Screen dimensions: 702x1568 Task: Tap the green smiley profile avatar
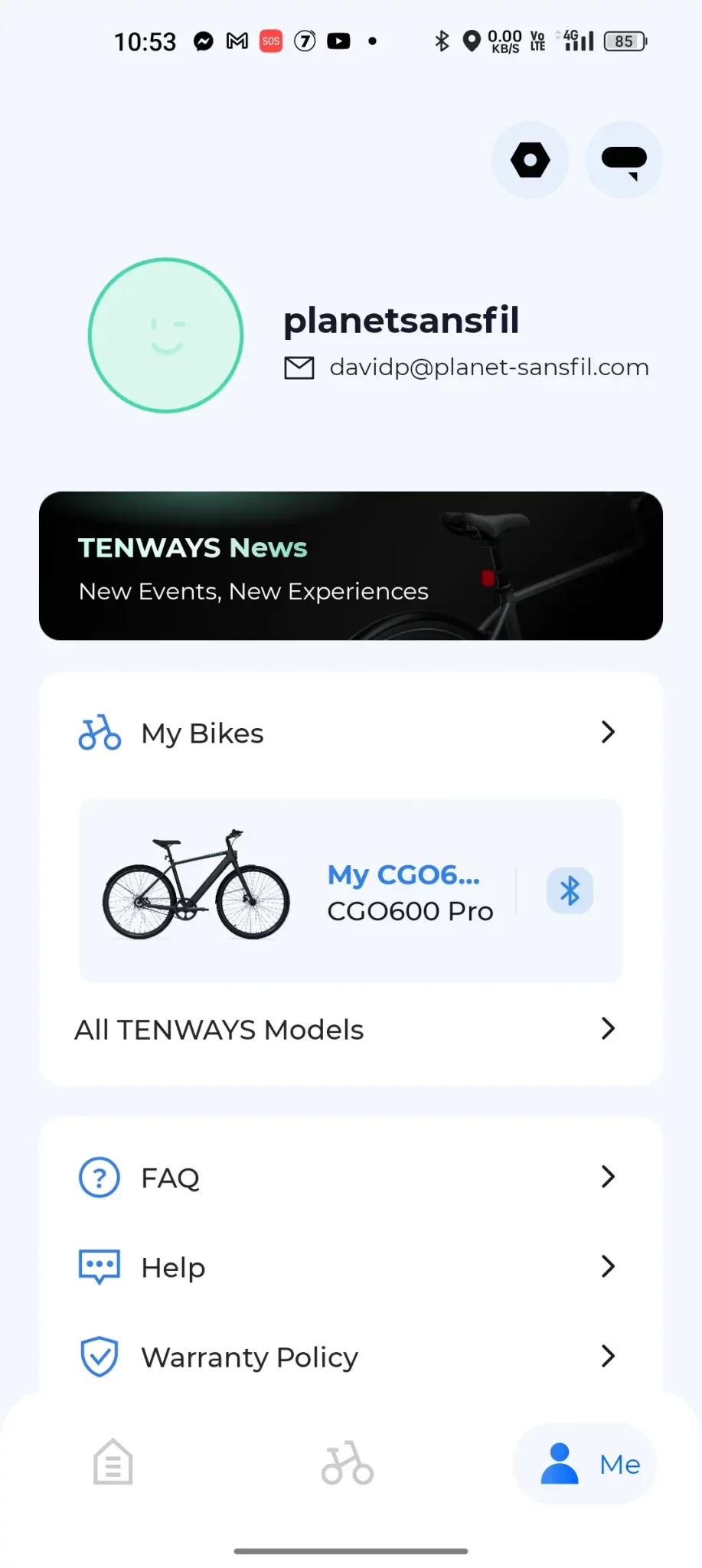click(165, 335)
